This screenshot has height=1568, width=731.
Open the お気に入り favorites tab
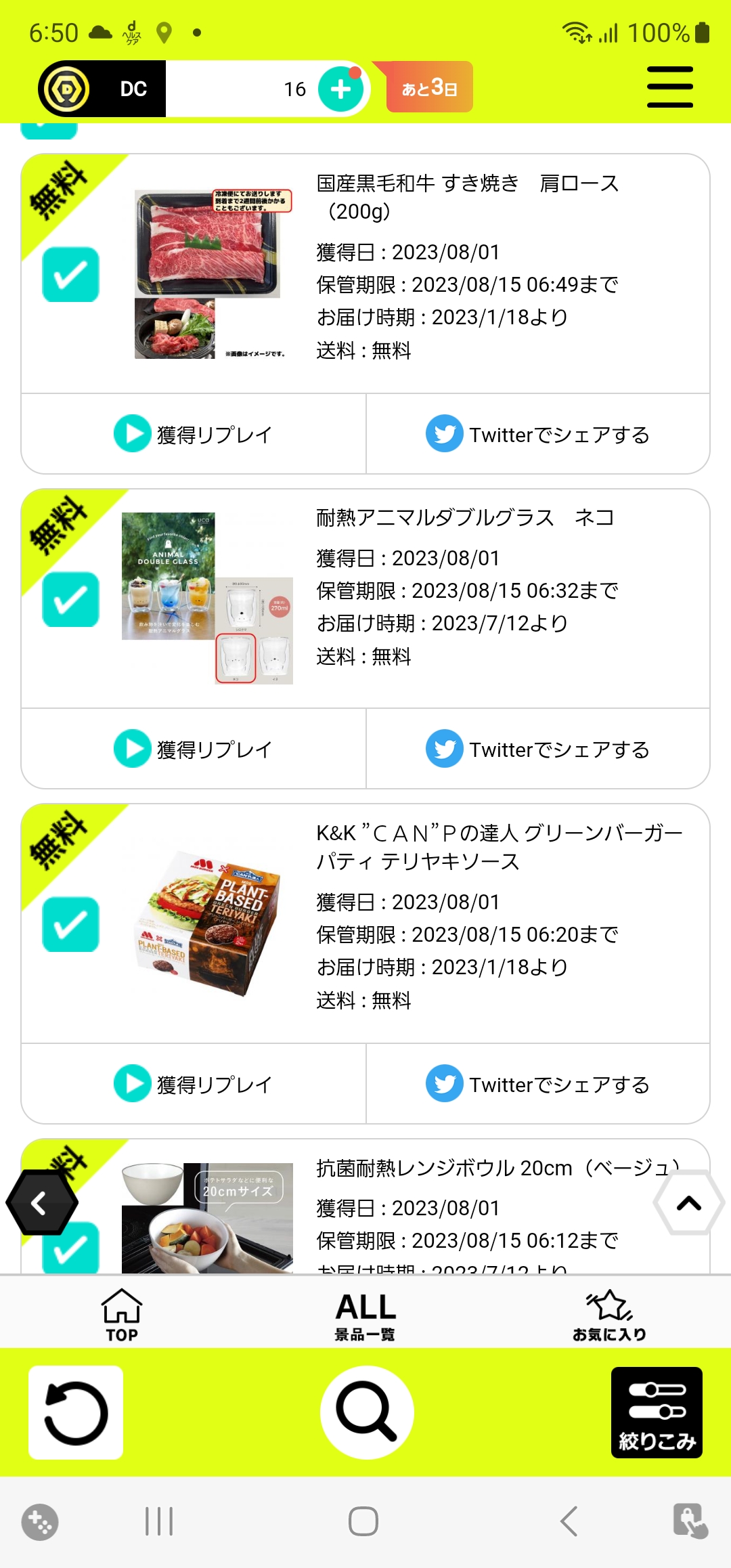609,1314
